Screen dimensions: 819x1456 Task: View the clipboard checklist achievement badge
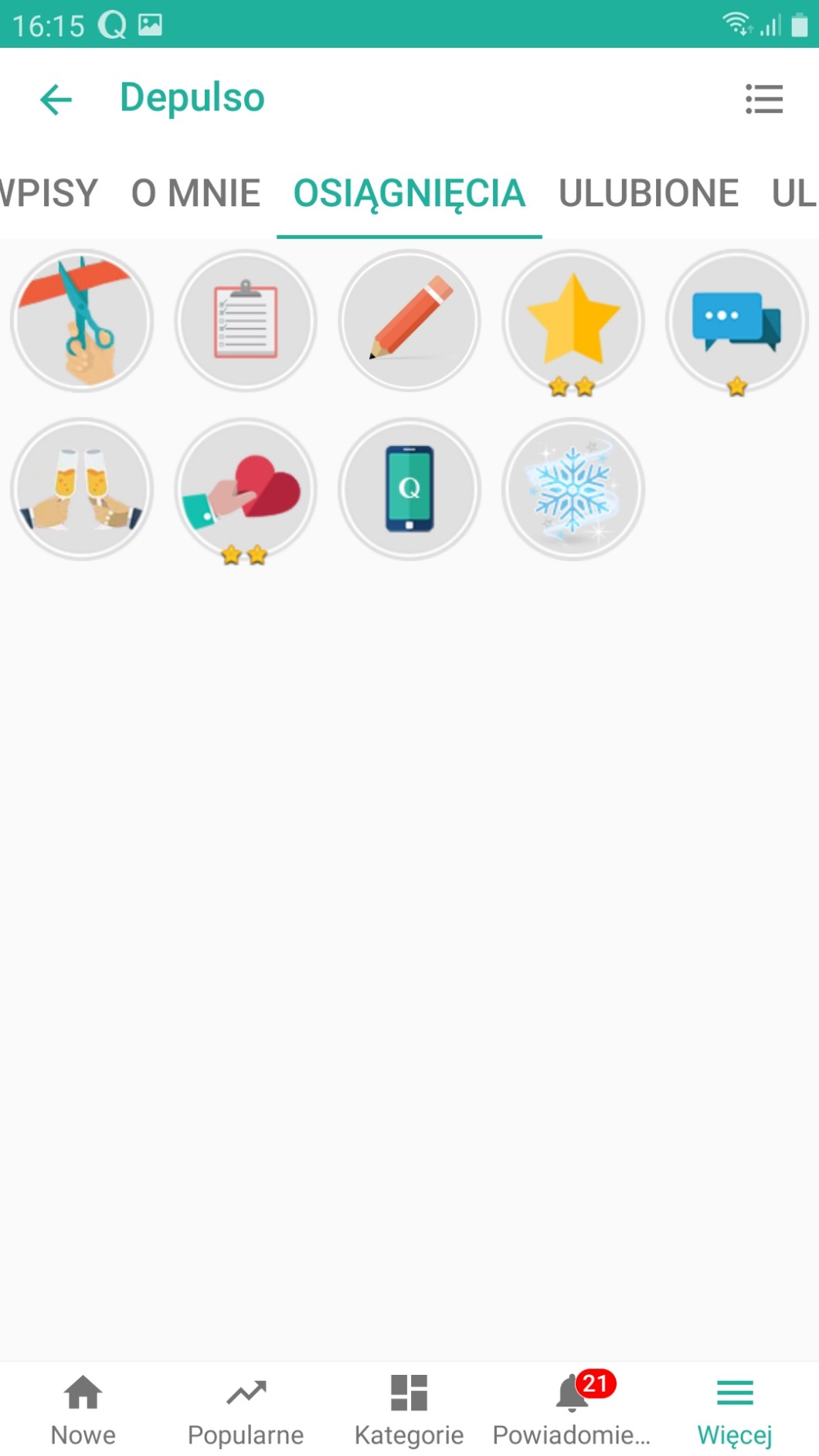(x=246, y=321)
